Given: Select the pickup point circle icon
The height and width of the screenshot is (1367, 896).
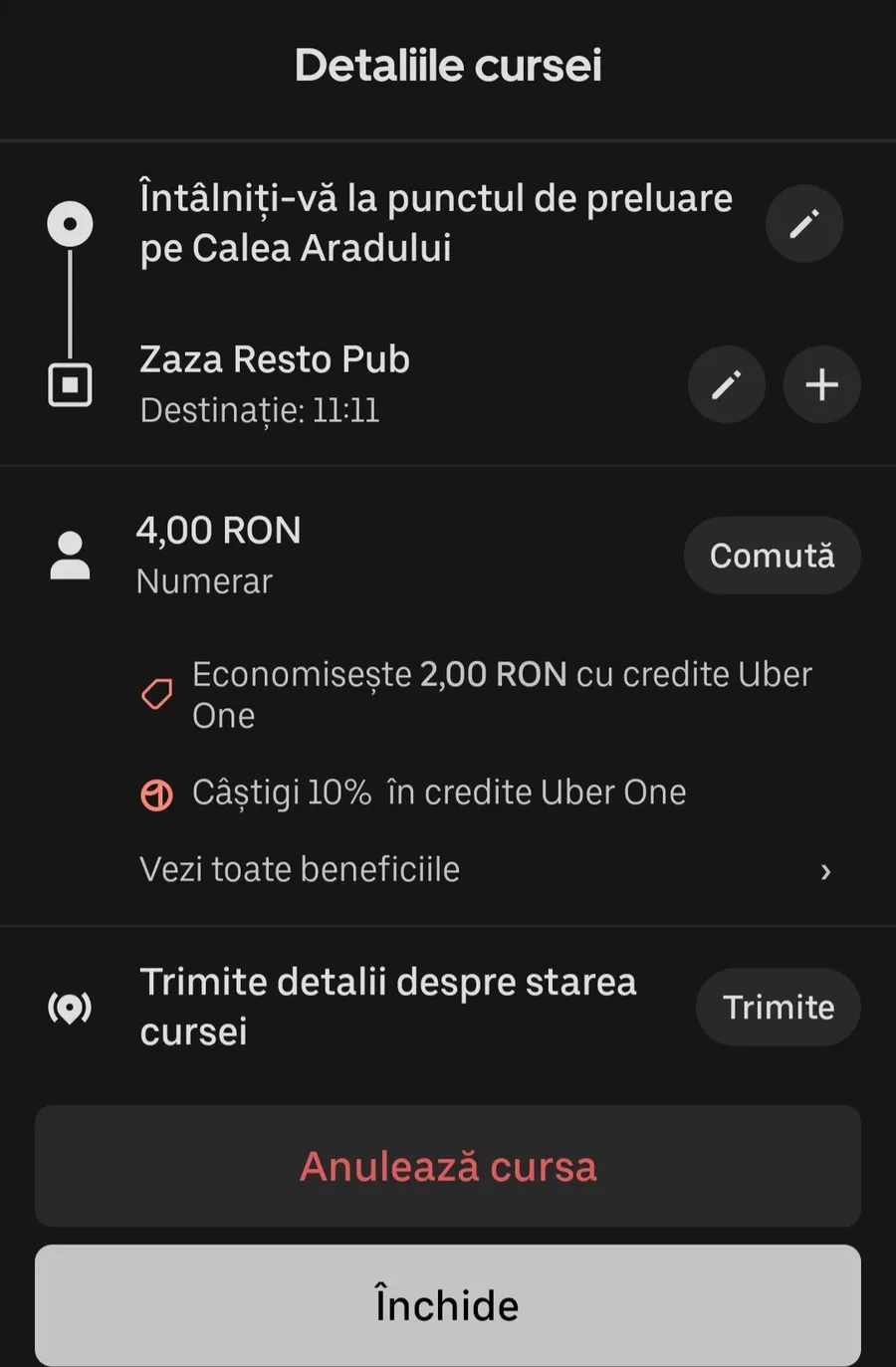Looking at the screenshot, I should pyautogui.click(x=70, y=223).
